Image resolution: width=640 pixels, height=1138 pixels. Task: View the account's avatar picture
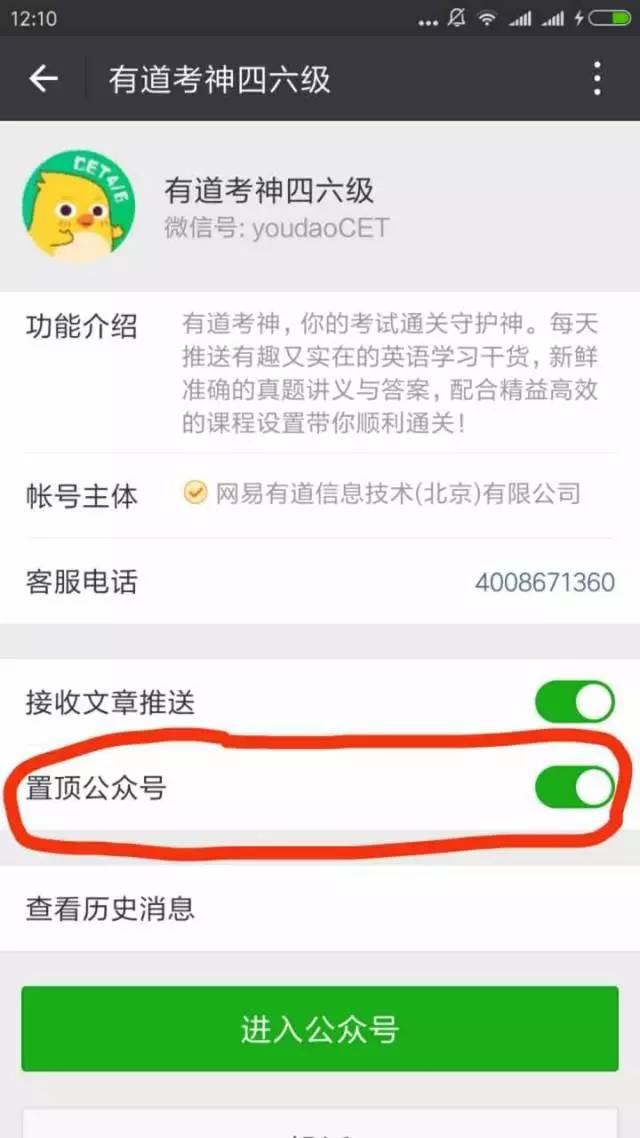click(x=79, y=205)
